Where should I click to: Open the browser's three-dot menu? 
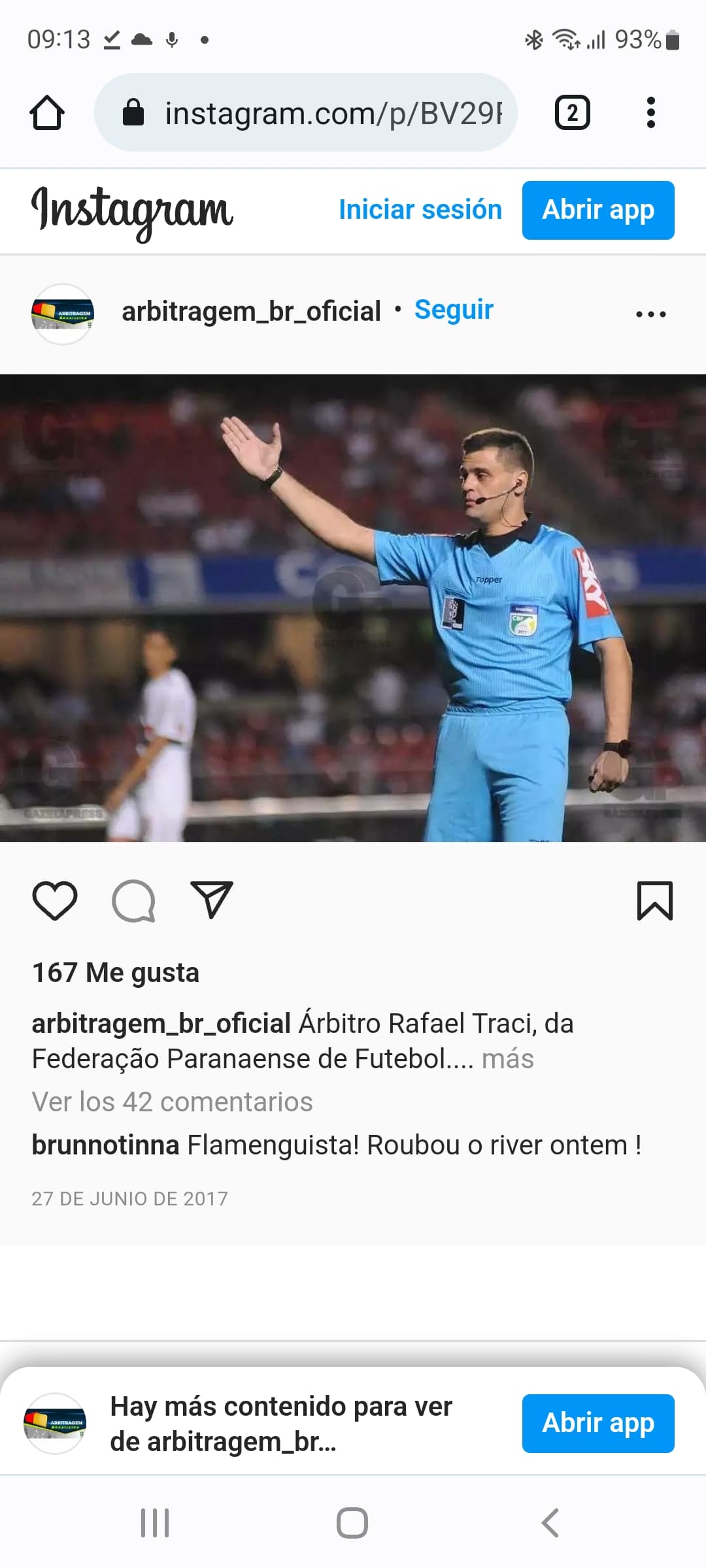650,112
